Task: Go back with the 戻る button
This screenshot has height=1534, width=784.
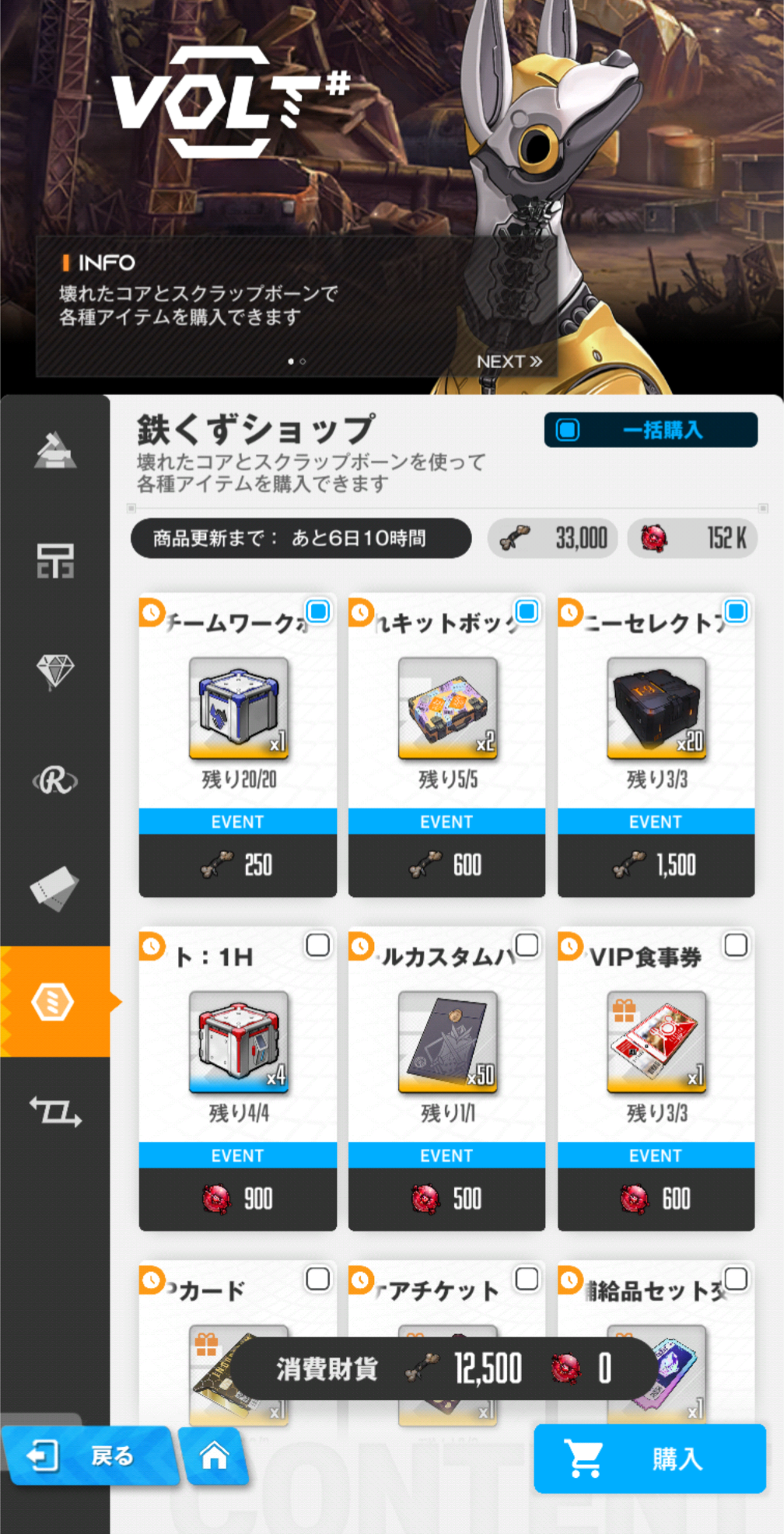Action: 88,1455
